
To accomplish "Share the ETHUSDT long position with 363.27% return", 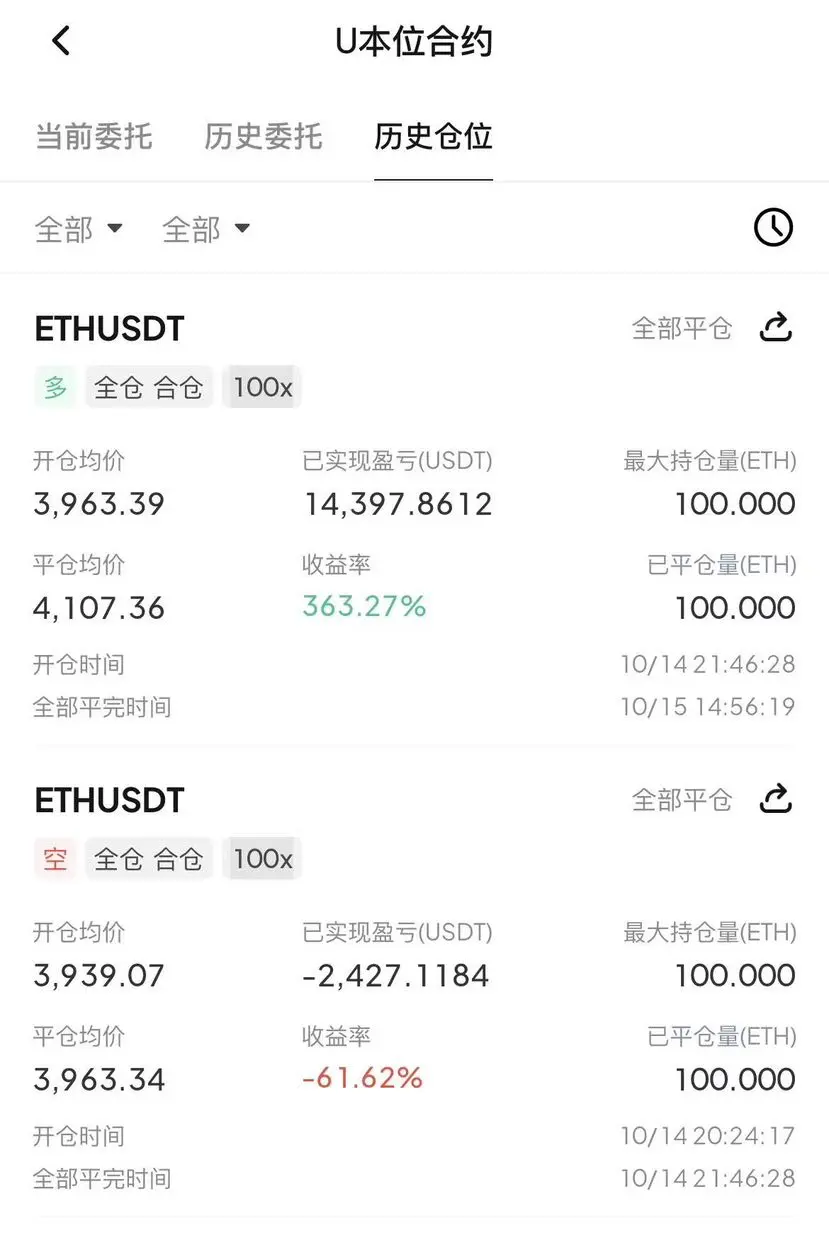I will pyautogui.click(x=776, y=327).
